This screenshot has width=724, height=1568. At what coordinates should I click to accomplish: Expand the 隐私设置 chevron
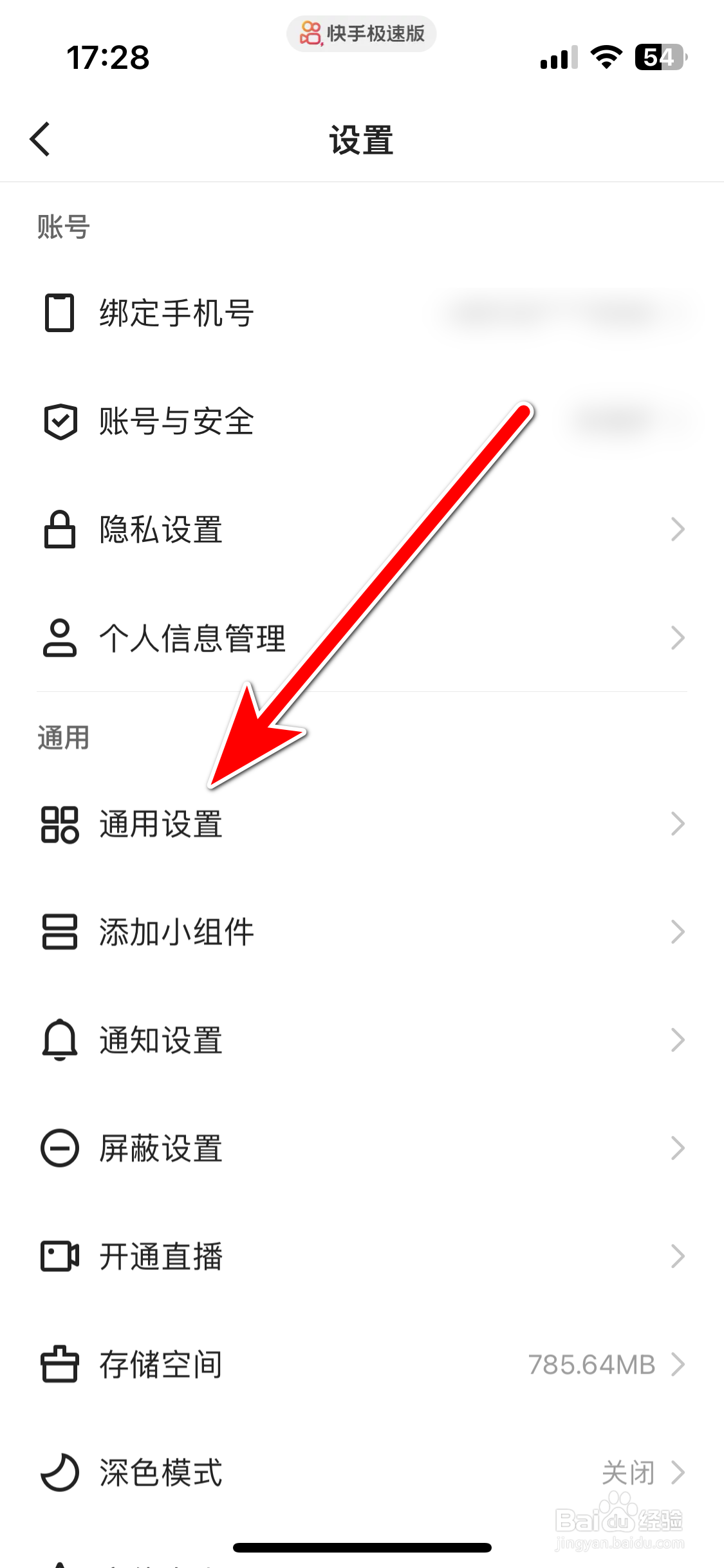point(678,529)
